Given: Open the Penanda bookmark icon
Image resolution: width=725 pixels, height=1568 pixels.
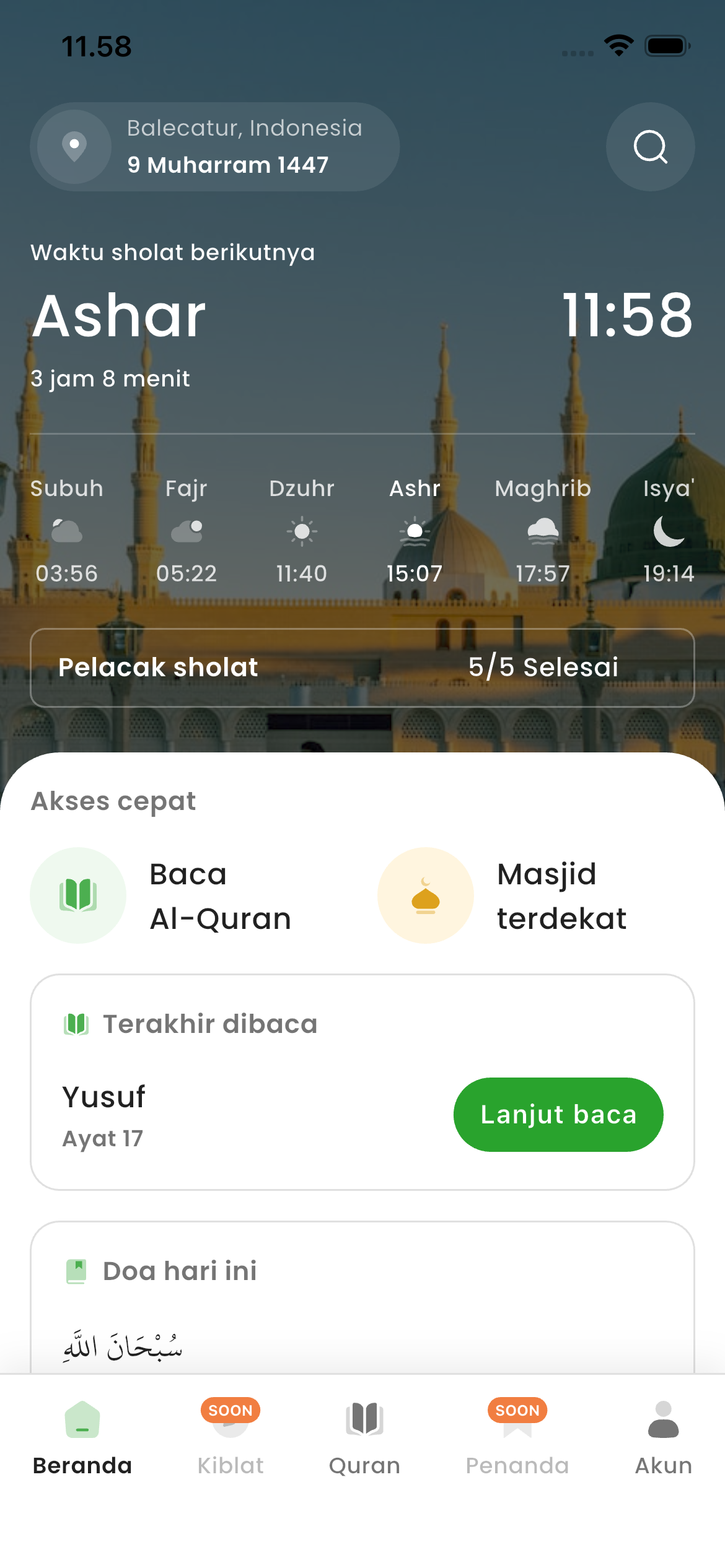Looking at the screenshot, I should click(517, 1431).
